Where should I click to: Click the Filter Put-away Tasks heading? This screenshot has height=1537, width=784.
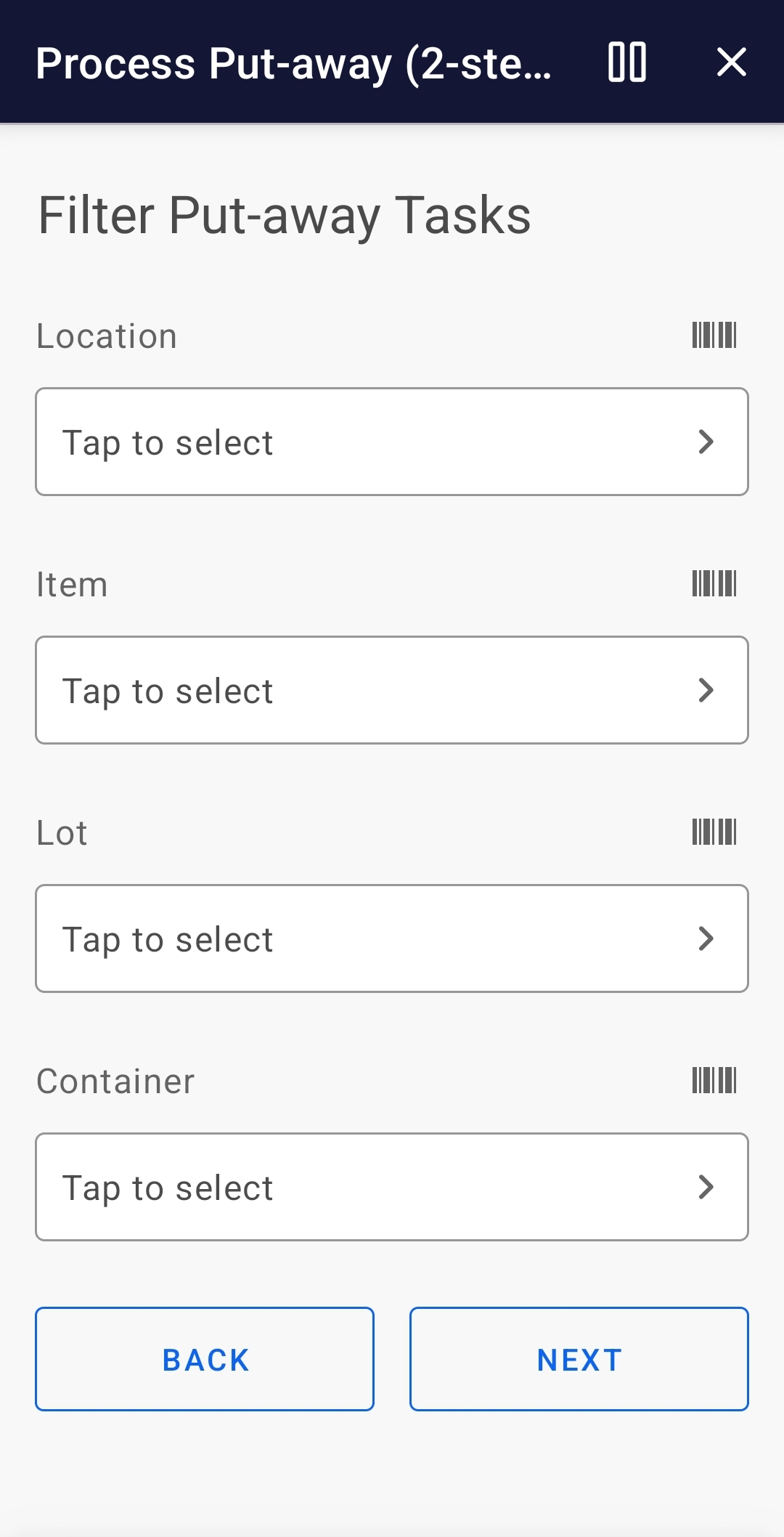pyautogui.click(x=285, y=214)
